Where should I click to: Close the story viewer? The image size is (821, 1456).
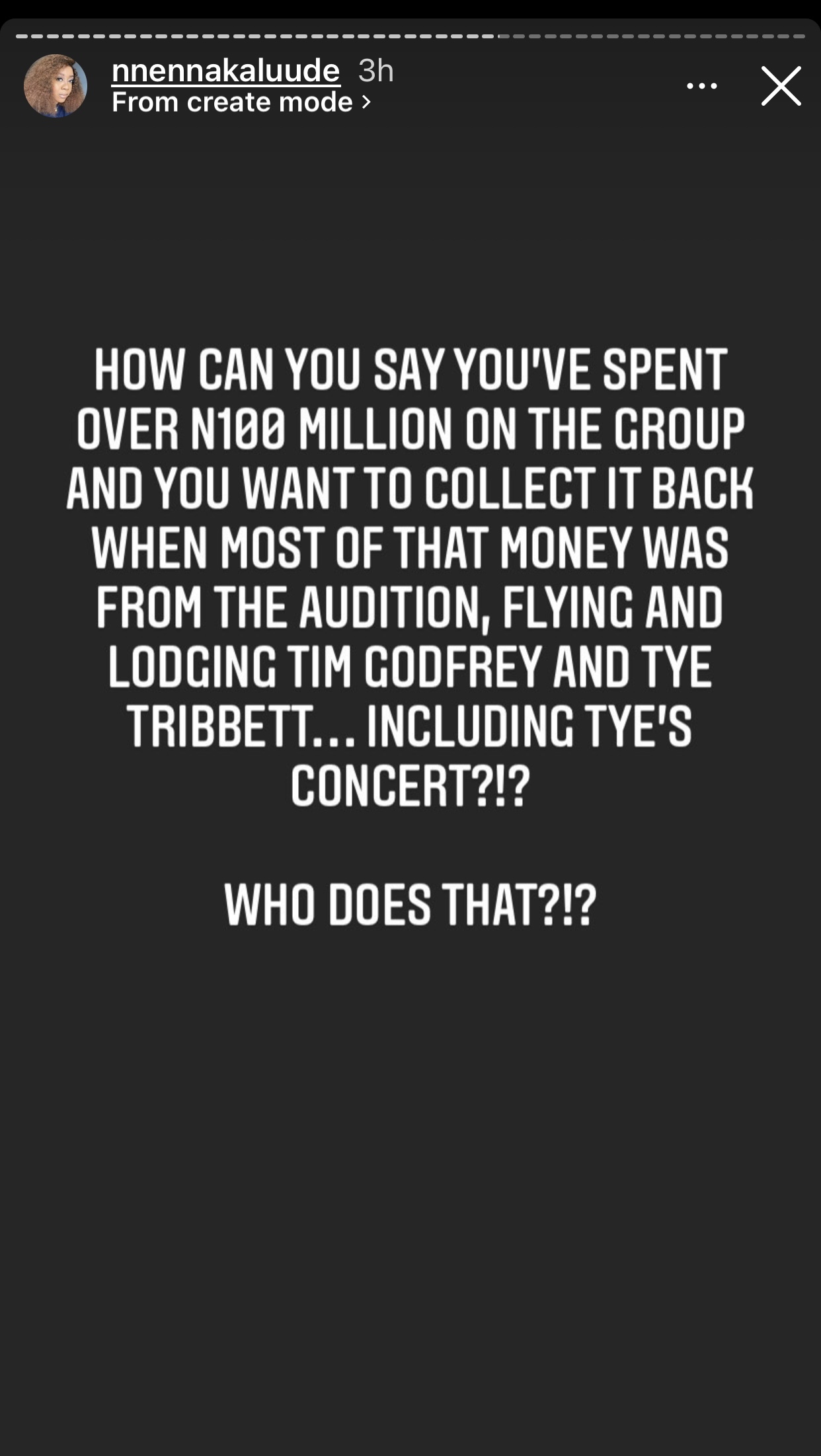(781, 86)
